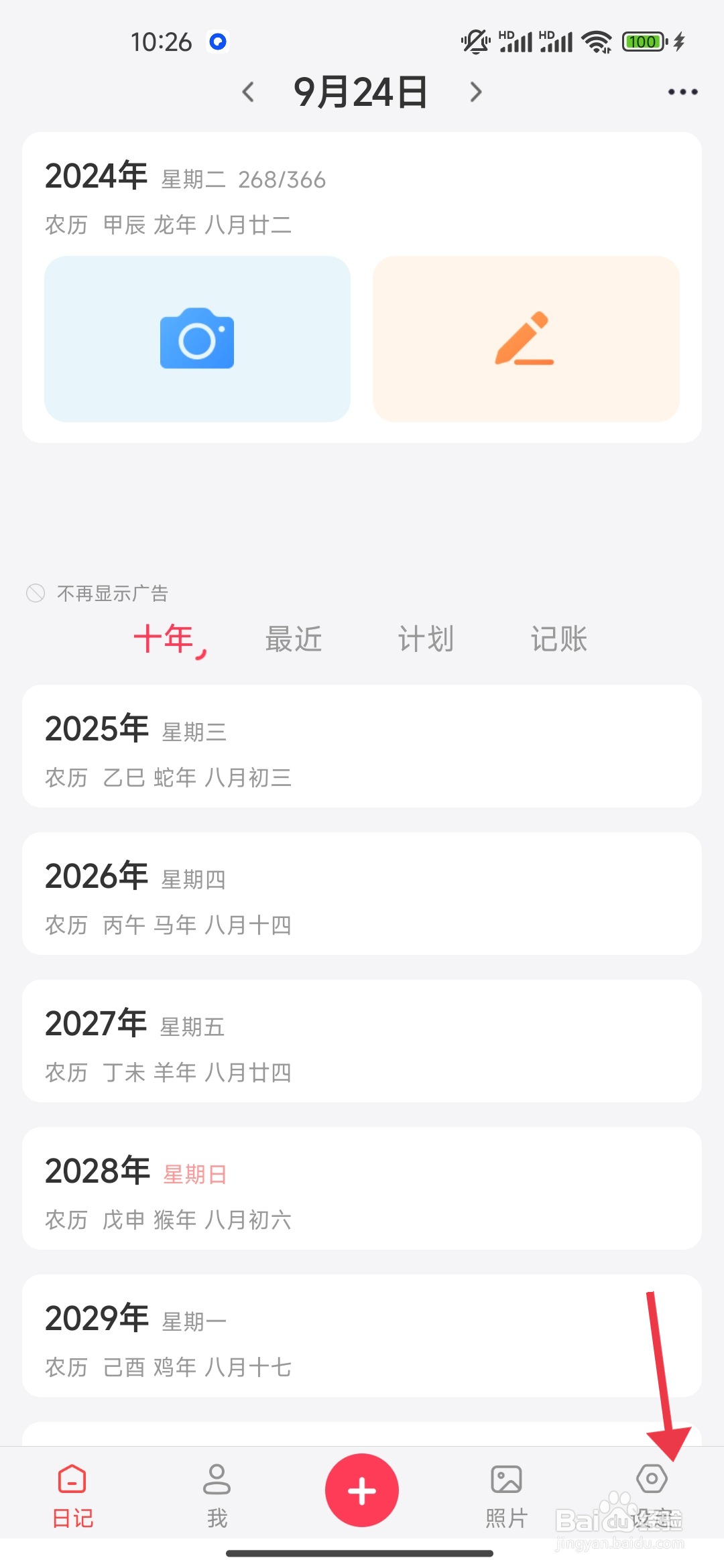Open the 2028年 星期日 card
Viewport: 724px width, 1568px height.
click(362, 1188)
